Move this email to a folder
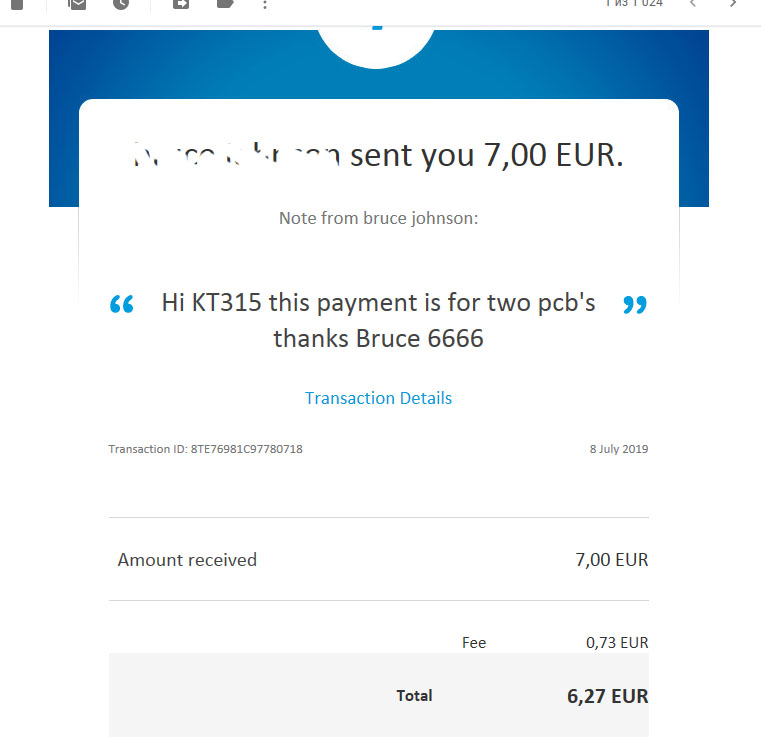 coord(181,4)
